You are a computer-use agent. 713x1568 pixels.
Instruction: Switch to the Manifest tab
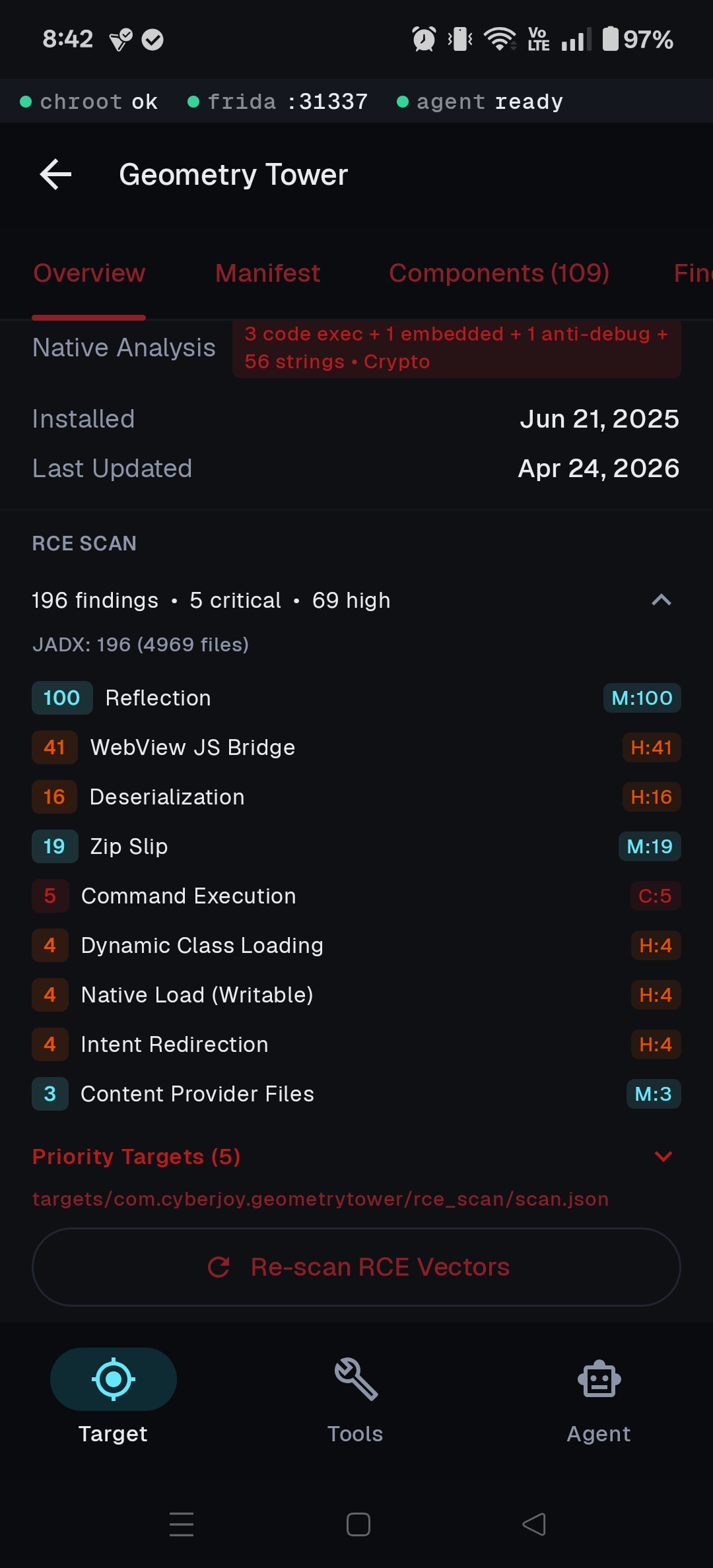[x=267, y=273]
